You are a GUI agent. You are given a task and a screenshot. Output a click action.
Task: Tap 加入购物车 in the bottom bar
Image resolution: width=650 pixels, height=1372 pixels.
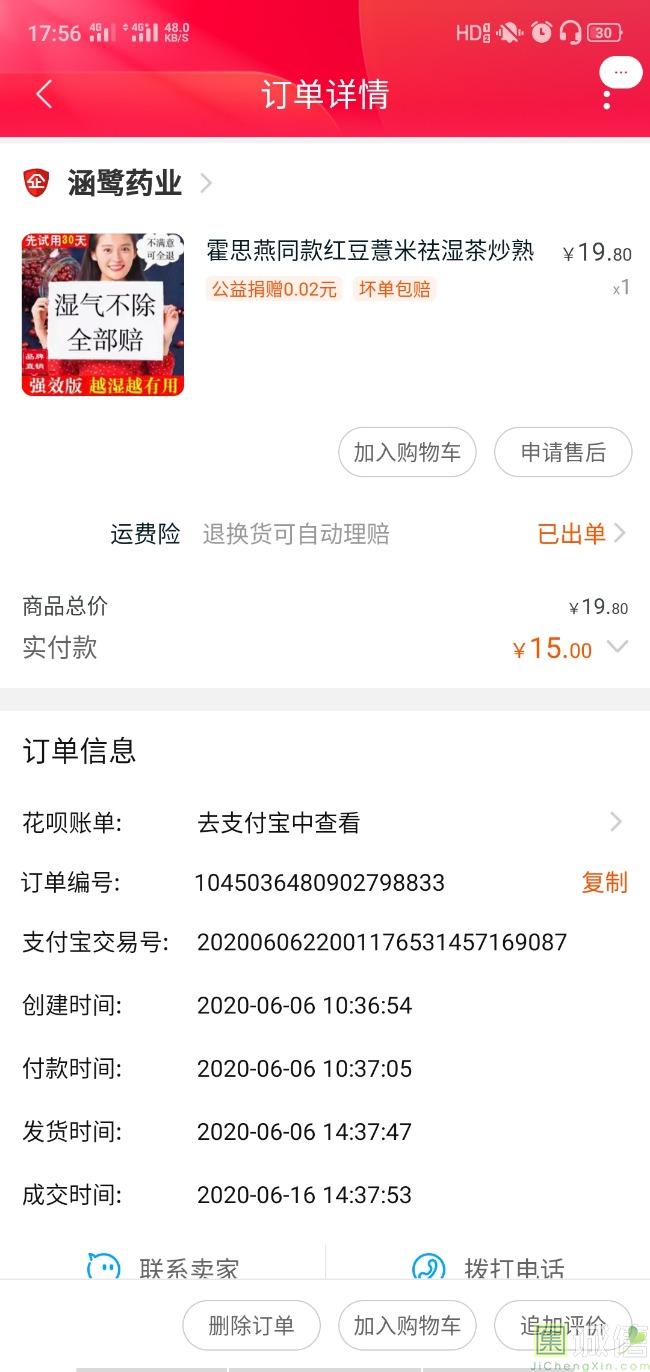(x=407, y=1326)
